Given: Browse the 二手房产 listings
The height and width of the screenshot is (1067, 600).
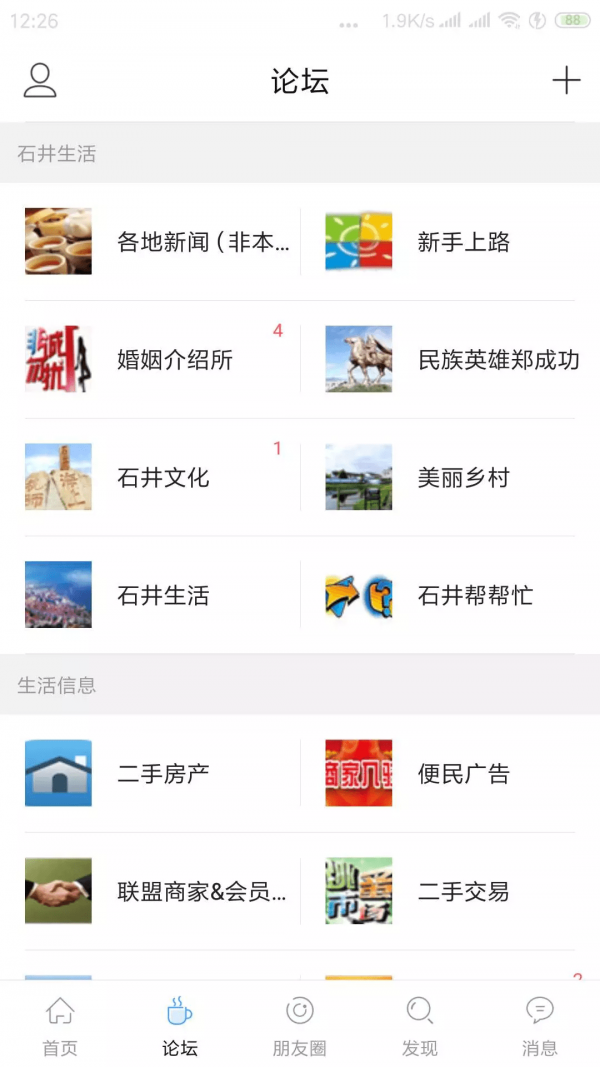Looking at the screenshot, I should click(160, 774).
